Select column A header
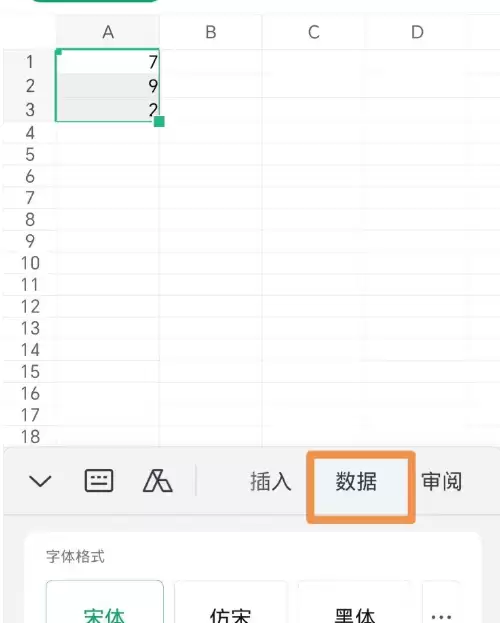 click(x=108, y=32)
